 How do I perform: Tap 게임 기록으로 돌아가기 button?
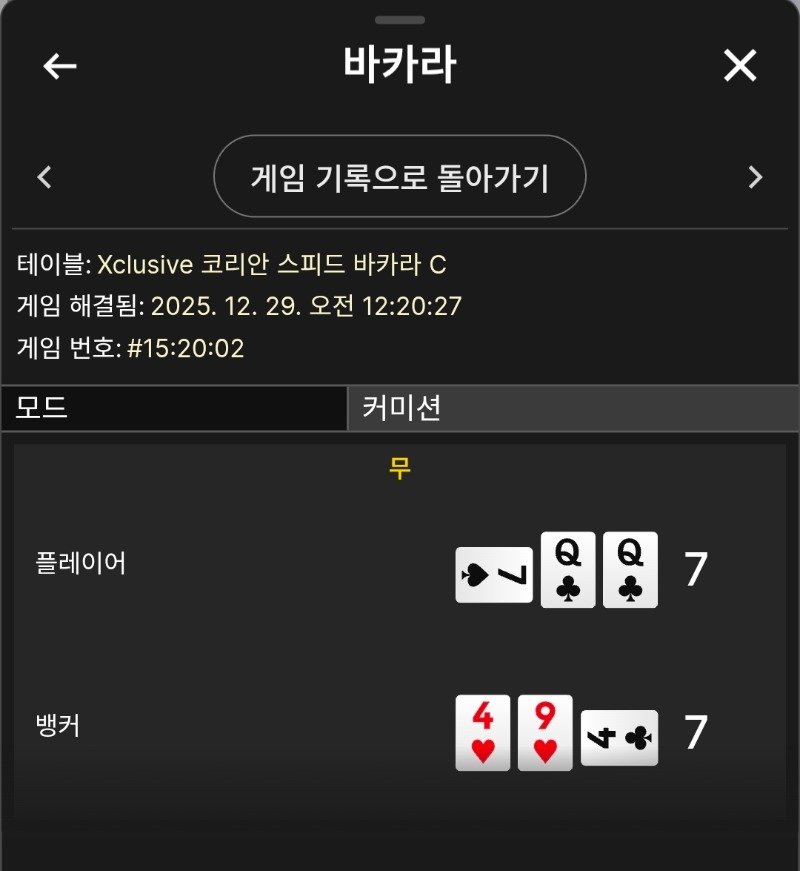coord(399,177)
